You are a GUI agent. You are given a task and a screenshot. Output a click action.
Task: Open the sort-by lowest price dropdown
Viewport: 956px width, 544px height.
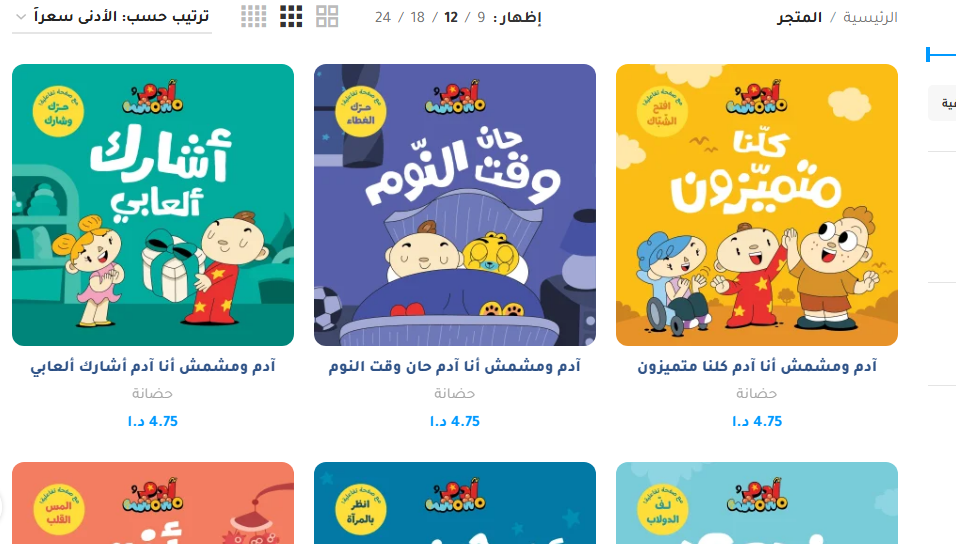[112, 17]
